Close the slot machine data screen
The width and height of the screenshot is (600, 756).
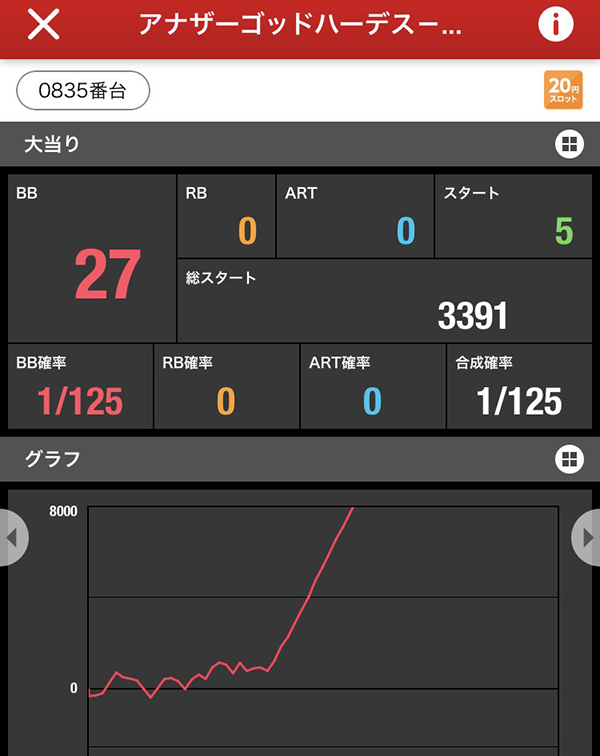click(44, 25)
